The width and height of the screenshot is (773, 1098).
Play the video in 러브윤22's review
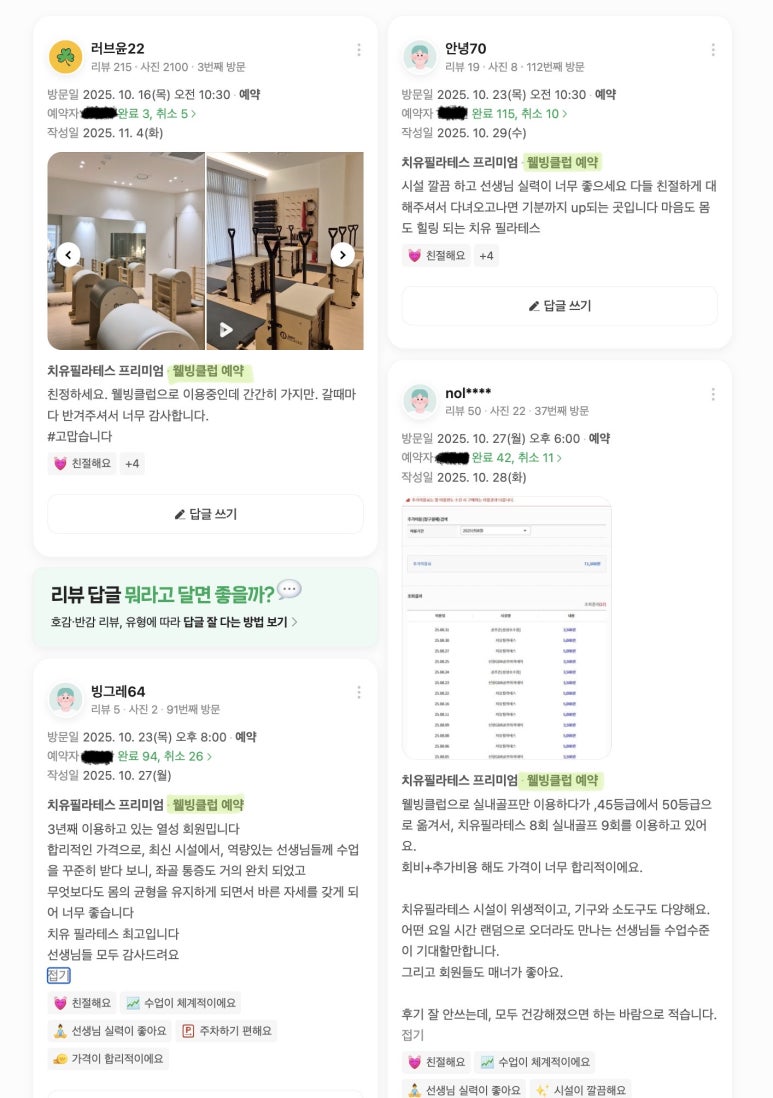point(226,329)
